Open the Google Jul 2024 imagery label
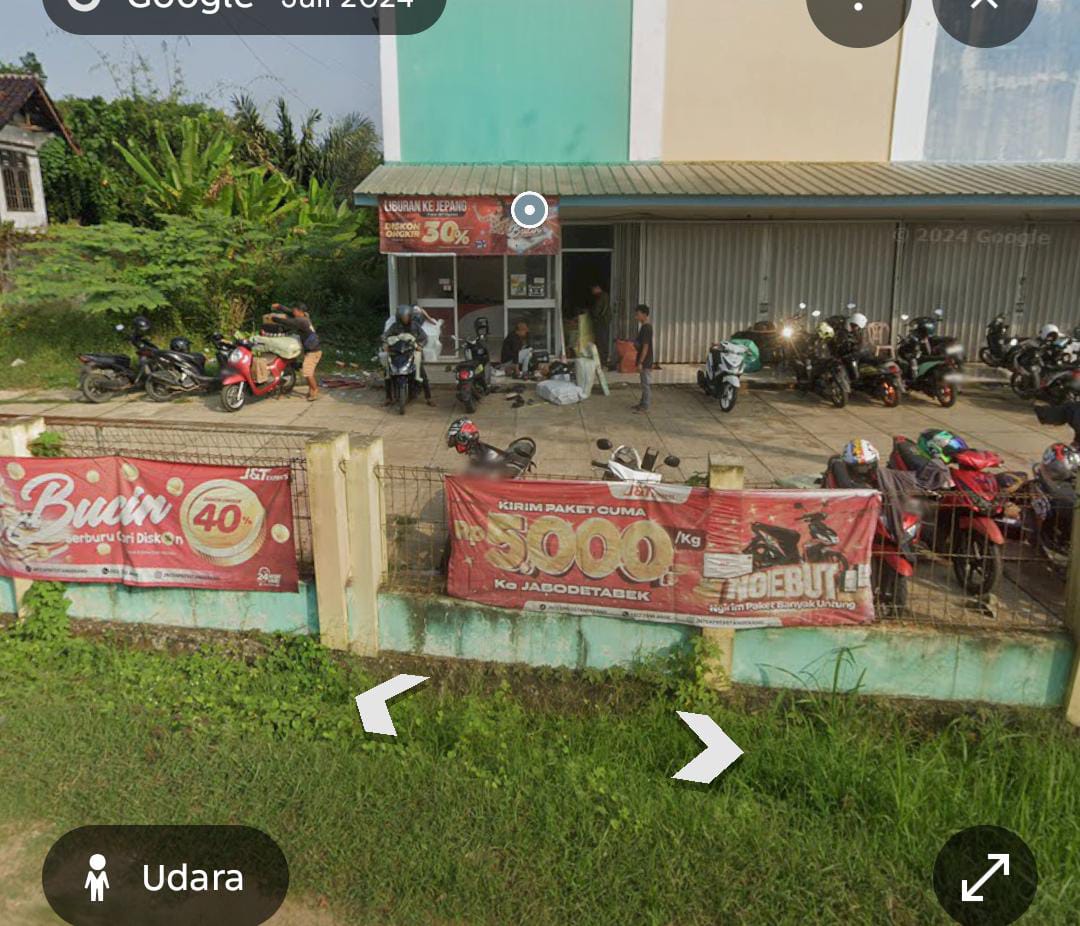Viewport: 1080px width, 926px height. tap(244, 10)
